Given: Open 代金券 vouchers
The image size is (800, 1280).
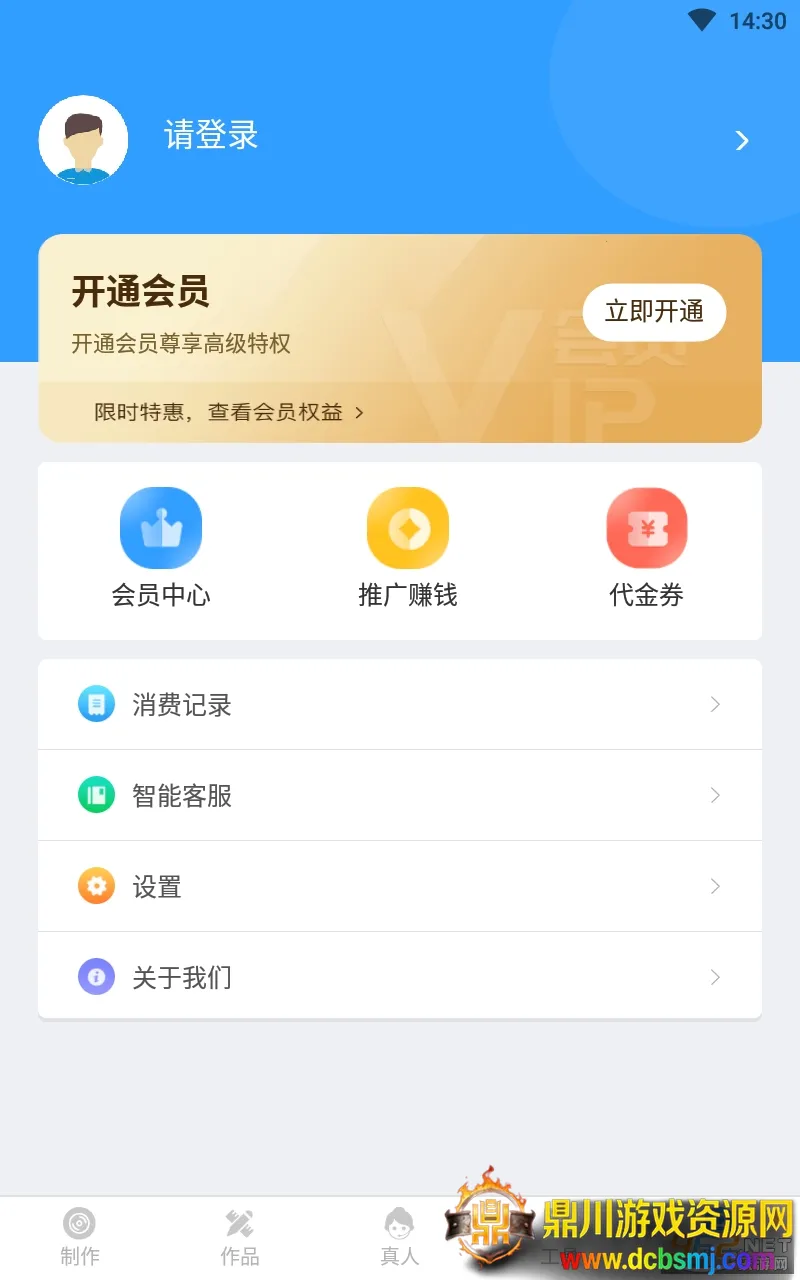Looking at the screenshot, I should (x=647, y=547).
